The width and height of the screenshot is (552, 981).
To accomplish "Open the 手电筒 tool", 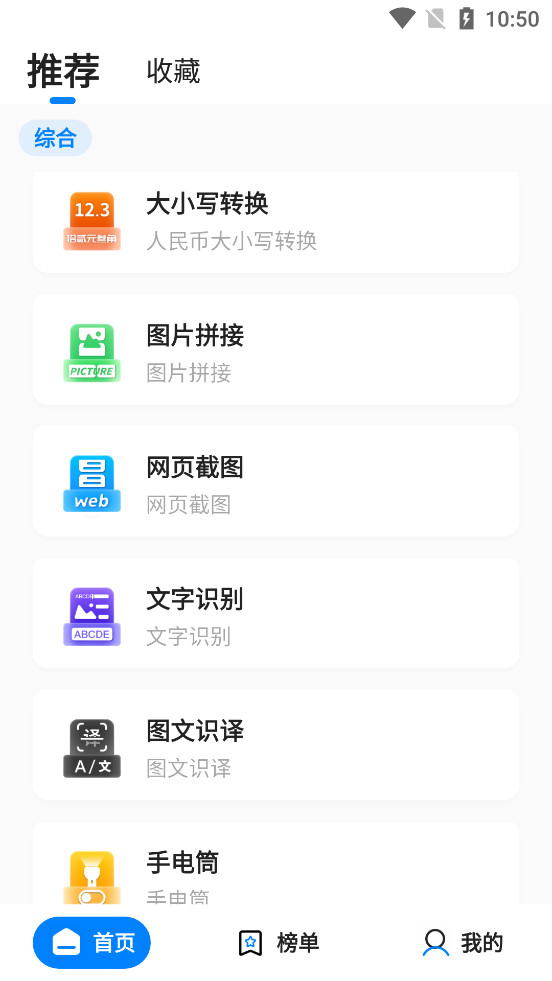I will [x=276, y=863].
